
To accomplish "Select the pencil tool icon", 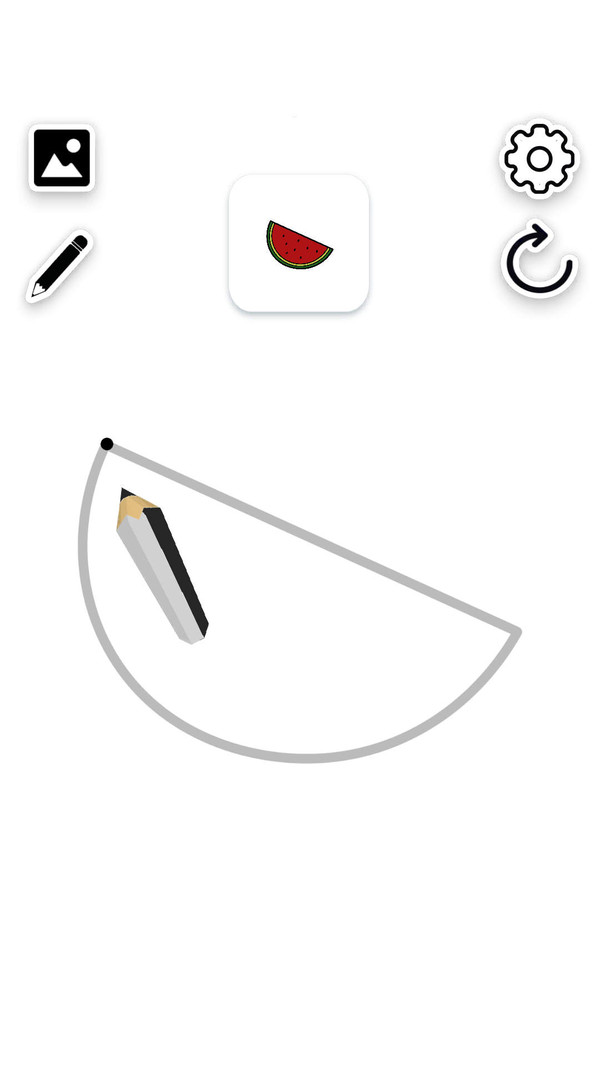I will (x=58, y=266).
